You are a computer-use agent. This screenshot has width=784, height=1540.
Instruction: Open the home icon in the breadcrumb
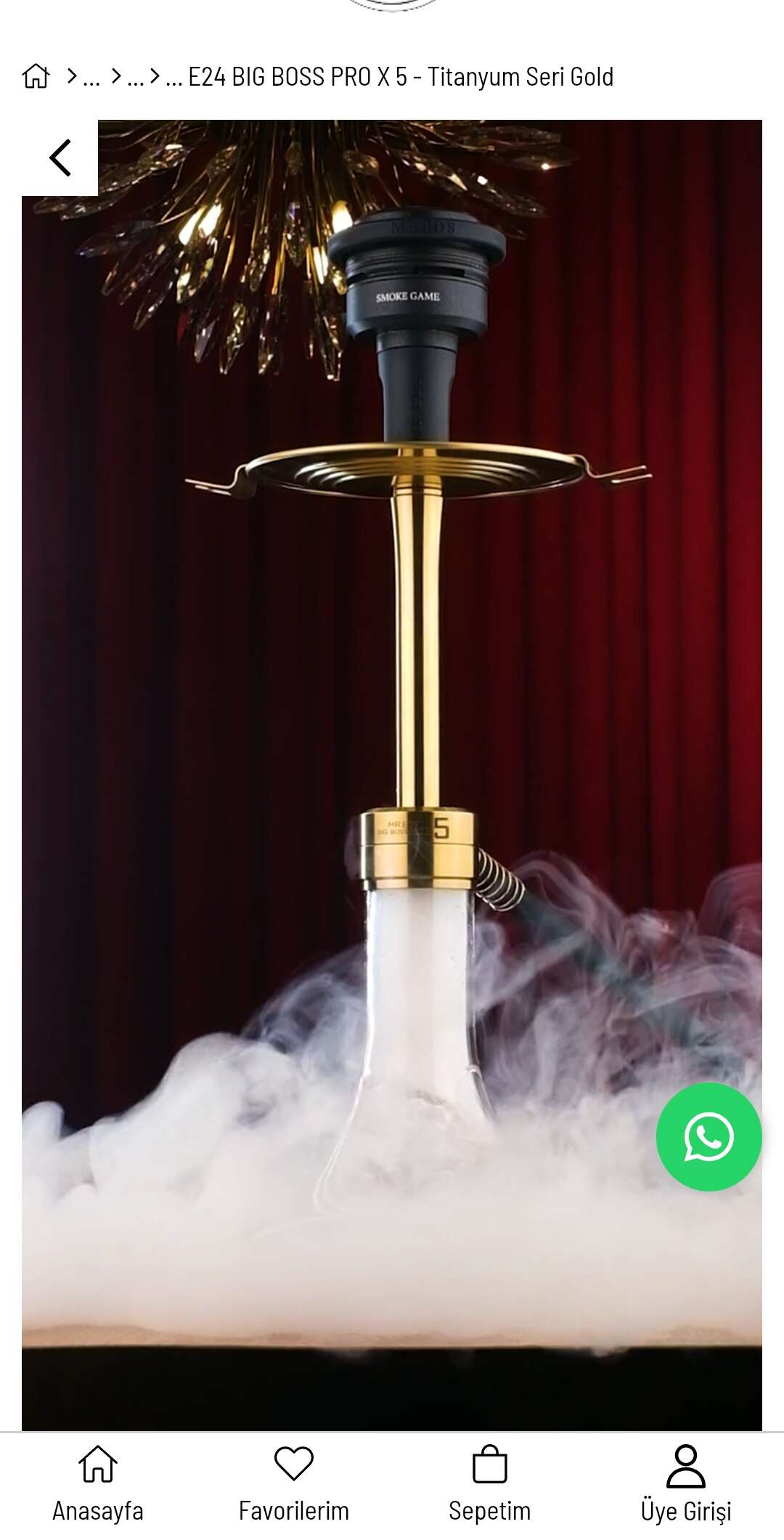click(36, 76)
